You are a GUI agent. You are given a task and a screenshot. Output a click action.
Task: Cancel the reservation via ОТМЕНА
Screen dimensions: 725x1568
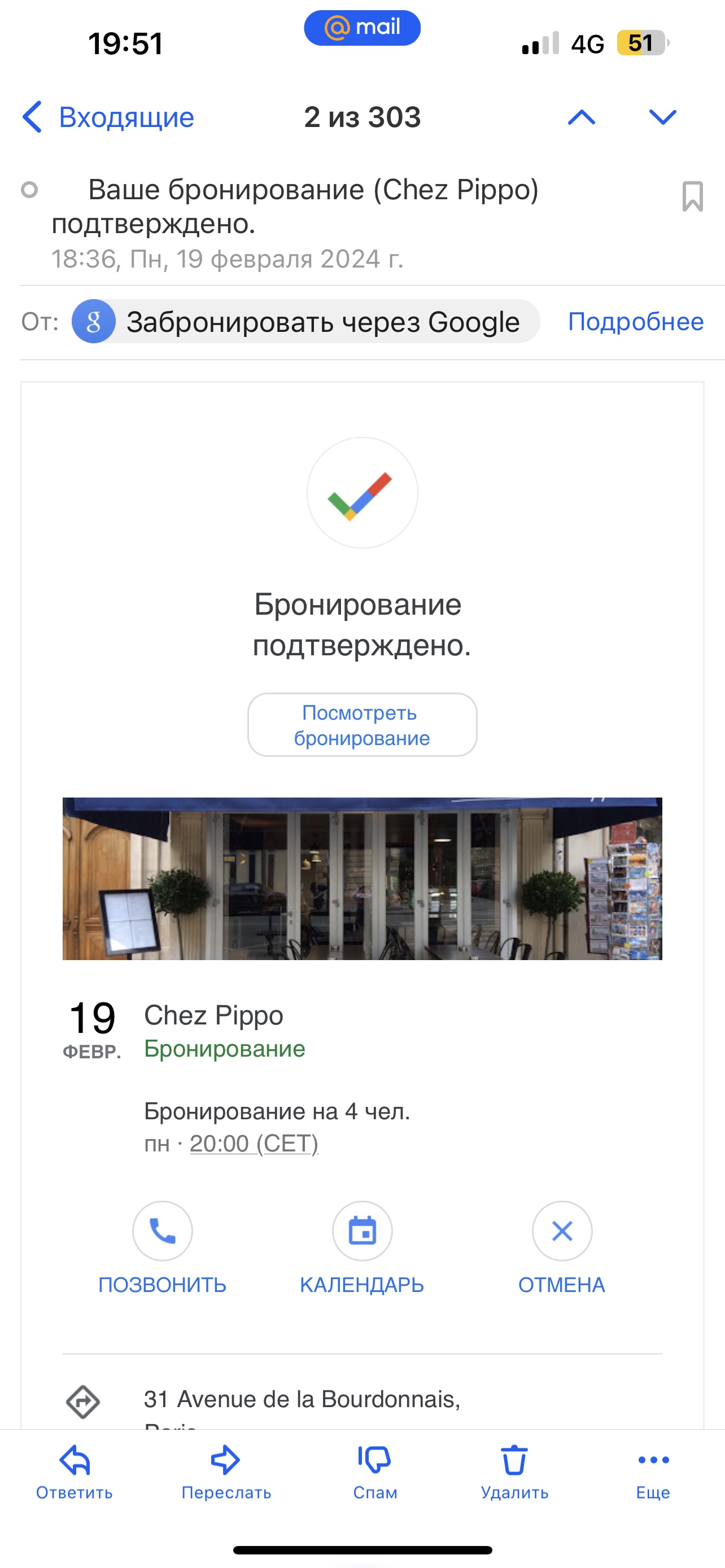click(x=561, y=1232)
